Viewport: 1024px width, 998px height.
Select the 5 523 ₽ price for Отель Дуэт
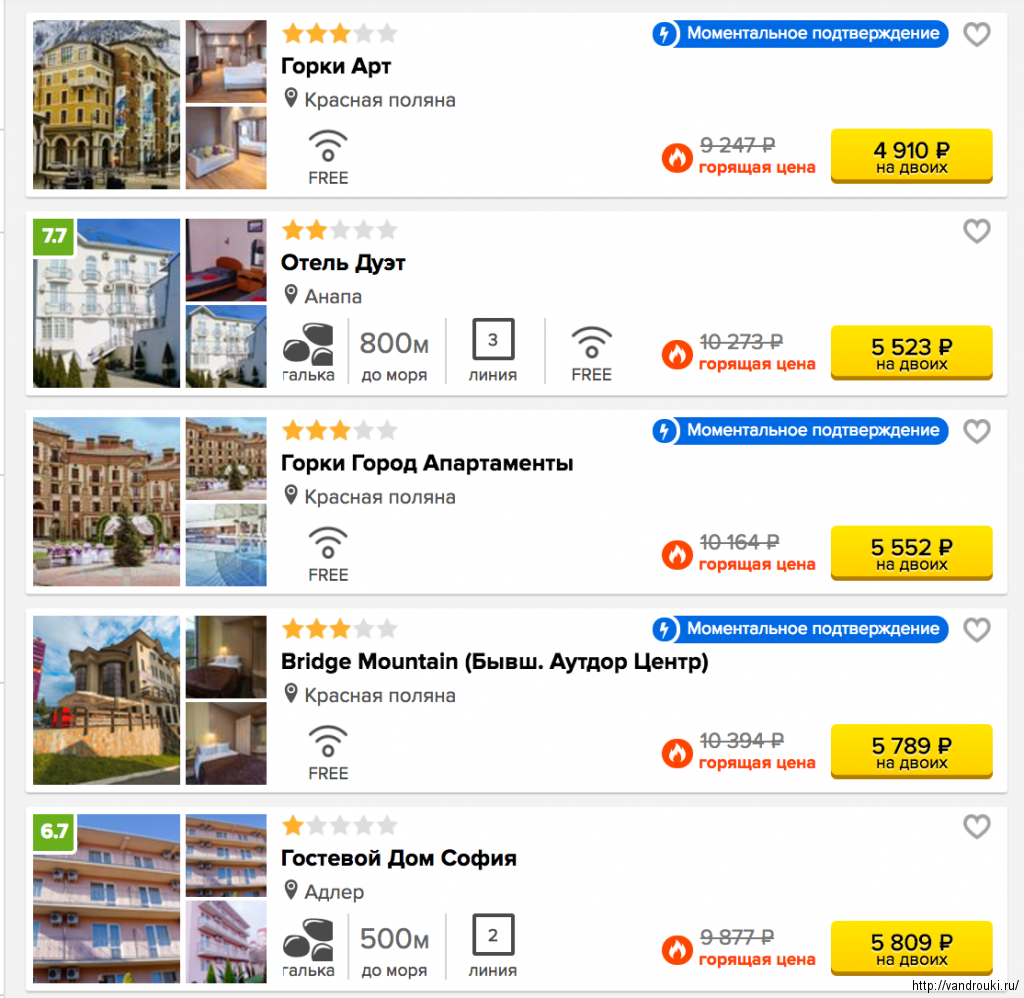coord(911,354)
